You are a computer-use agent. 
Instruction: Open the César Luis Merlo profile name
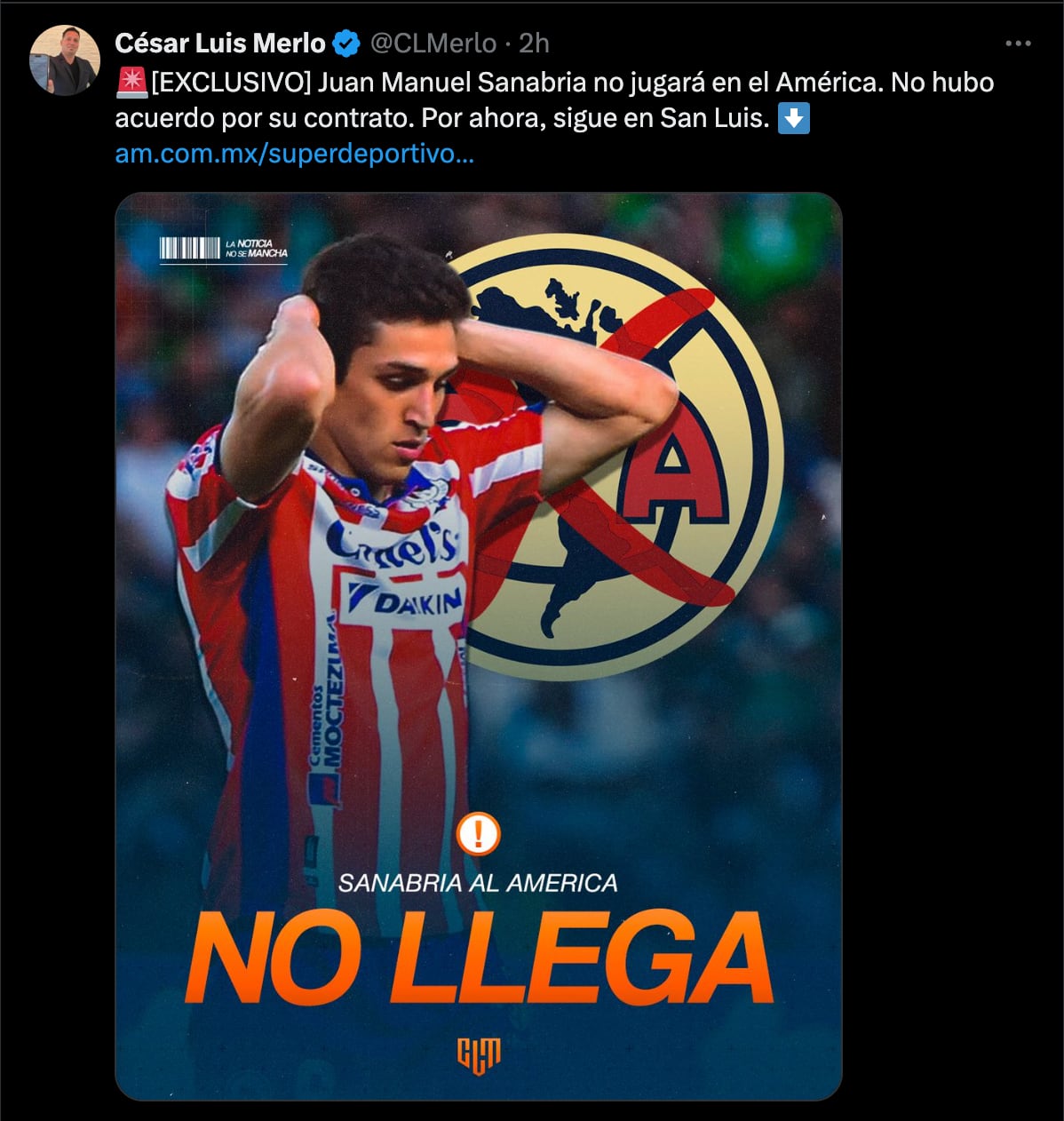[220, 43]
